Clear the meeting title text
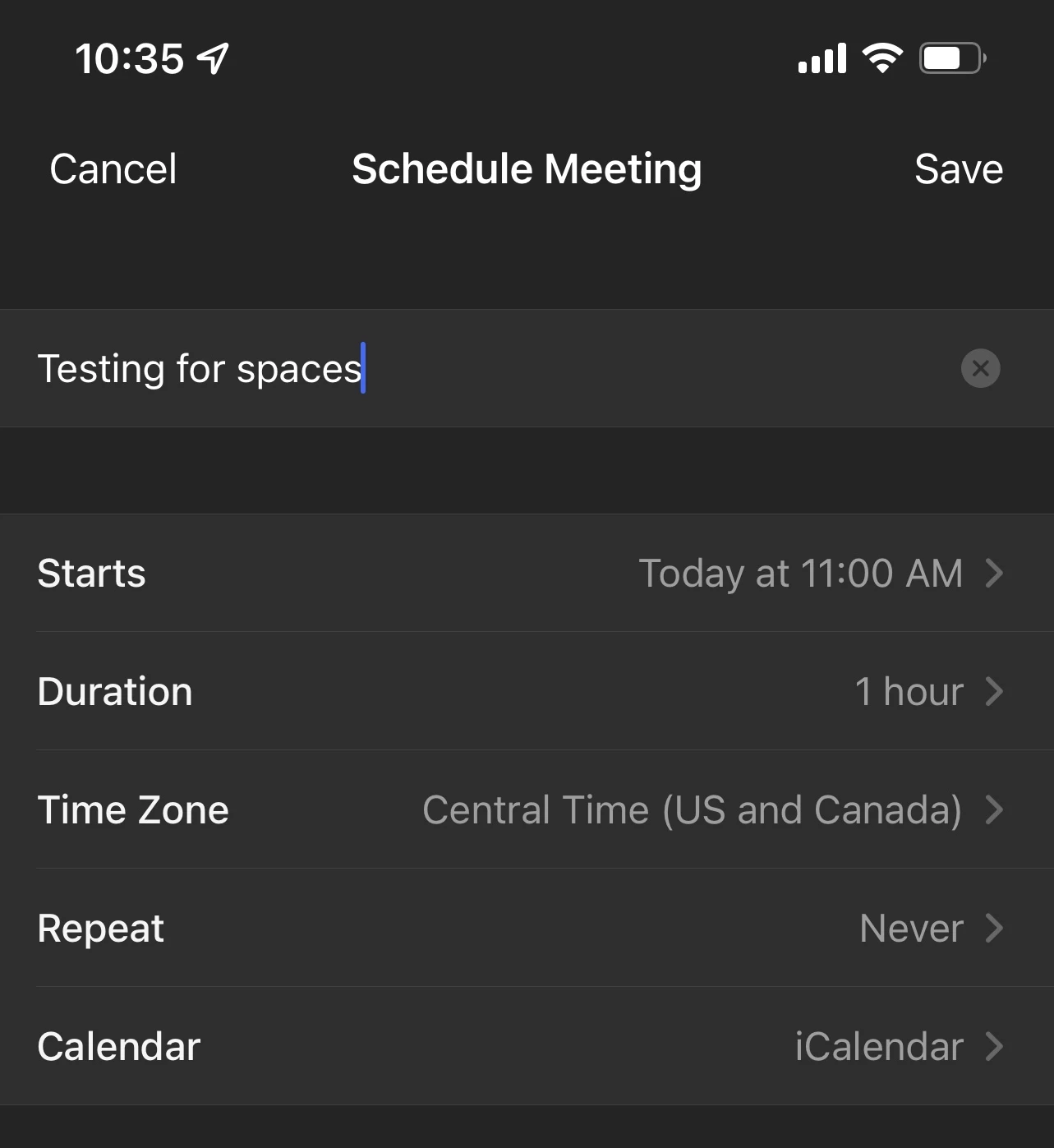The height and width of the screenshot is (1148, 1054). [980, 368]
